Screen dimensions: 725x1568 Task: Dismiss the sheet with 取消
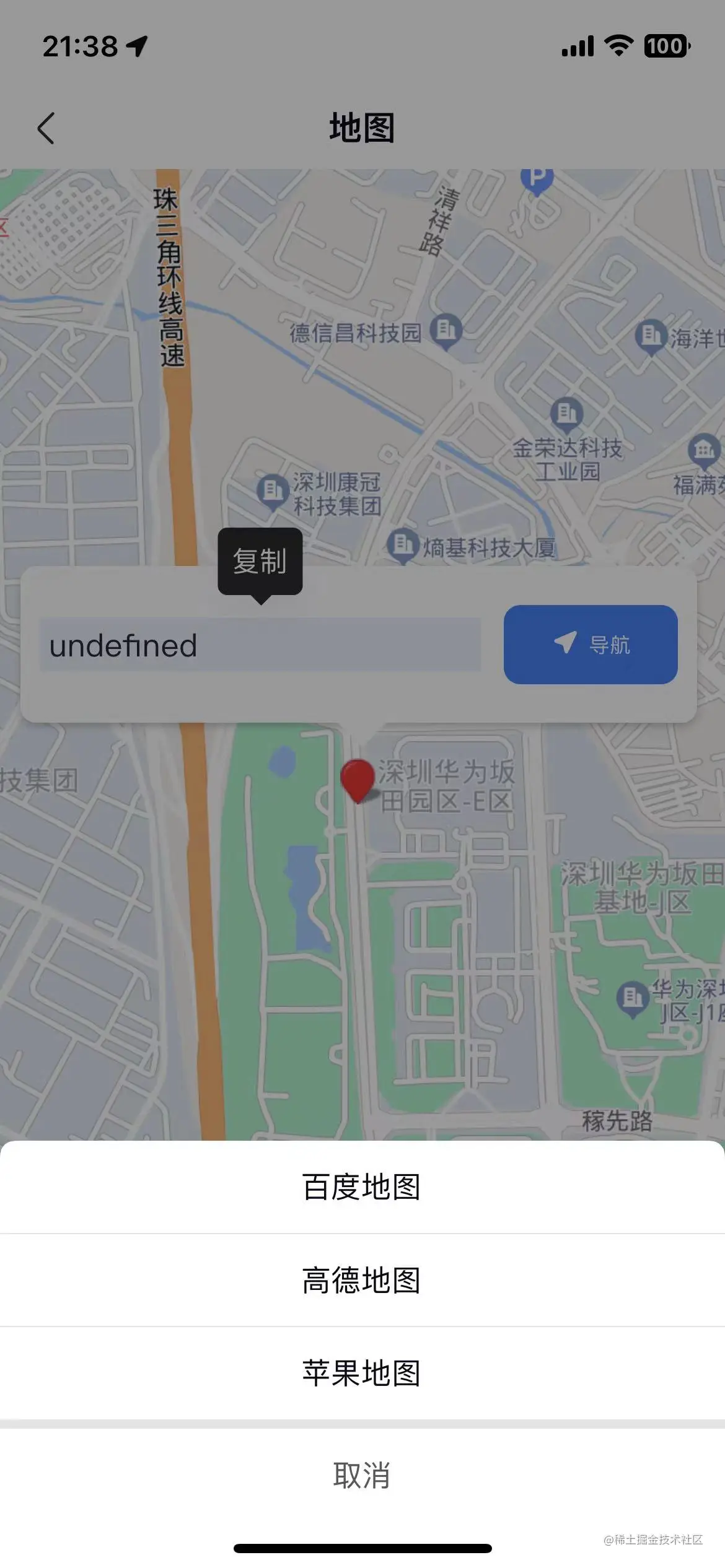pyautogui.click(x=362, y=1475)
